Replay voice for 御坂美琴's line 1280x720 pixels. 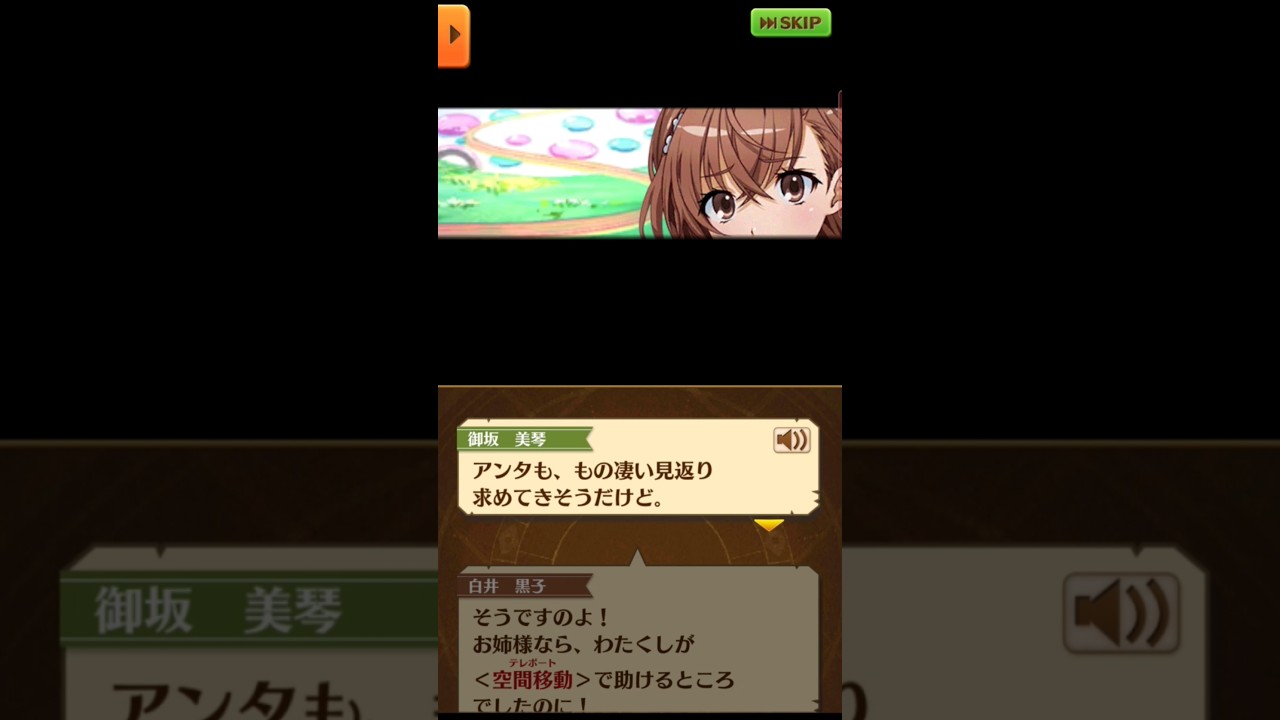click(x=791, y=440)
